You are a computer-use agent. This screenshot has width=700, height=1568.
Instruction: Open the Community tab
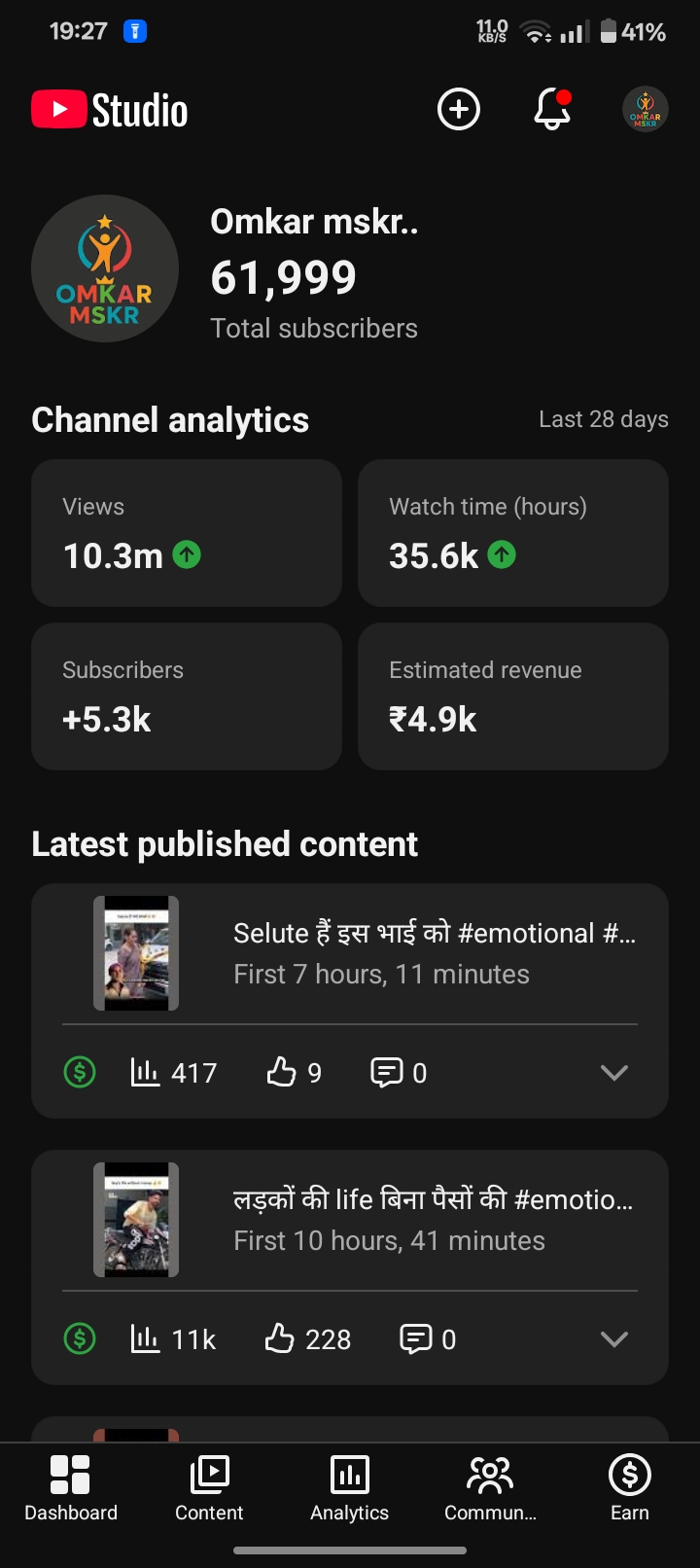[x=490, y=1488]
